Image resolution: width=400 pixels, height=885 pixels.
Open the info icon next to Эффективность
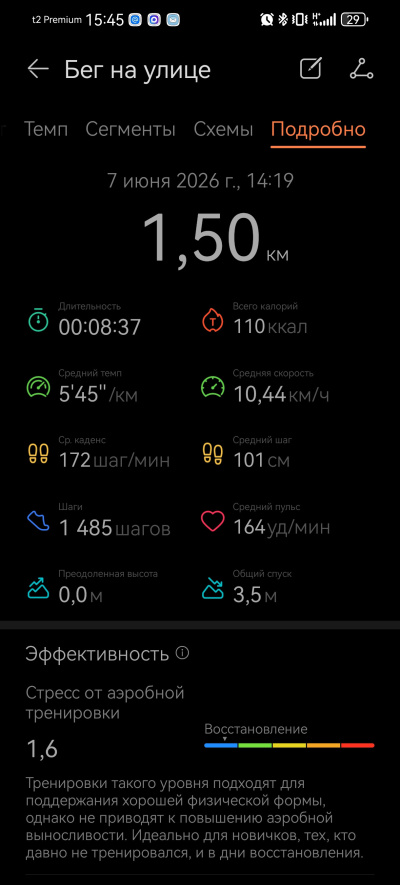point(182,653)
